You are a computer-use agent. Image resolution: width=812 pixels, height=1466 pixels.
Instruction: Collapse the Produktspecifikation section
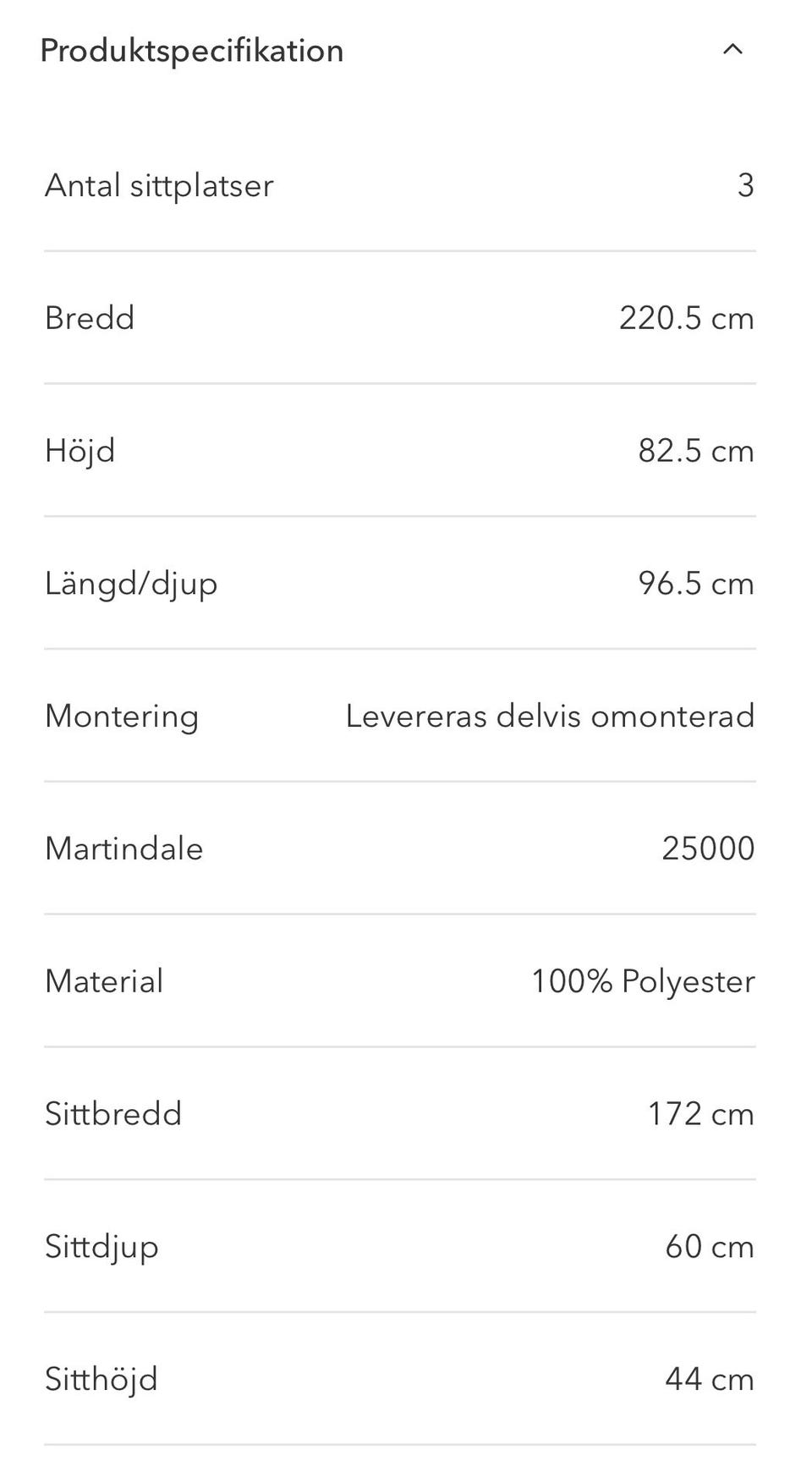732,50
